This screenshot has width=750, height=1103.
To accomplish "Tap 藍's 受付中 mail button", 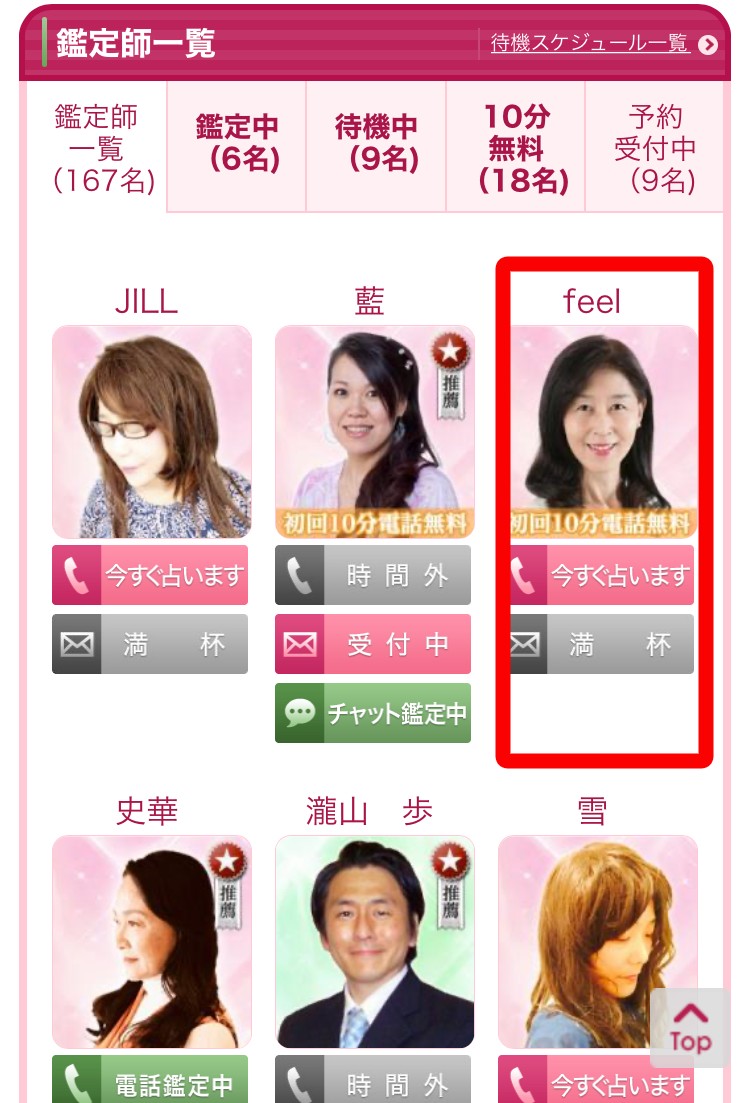I will [373, 644].
